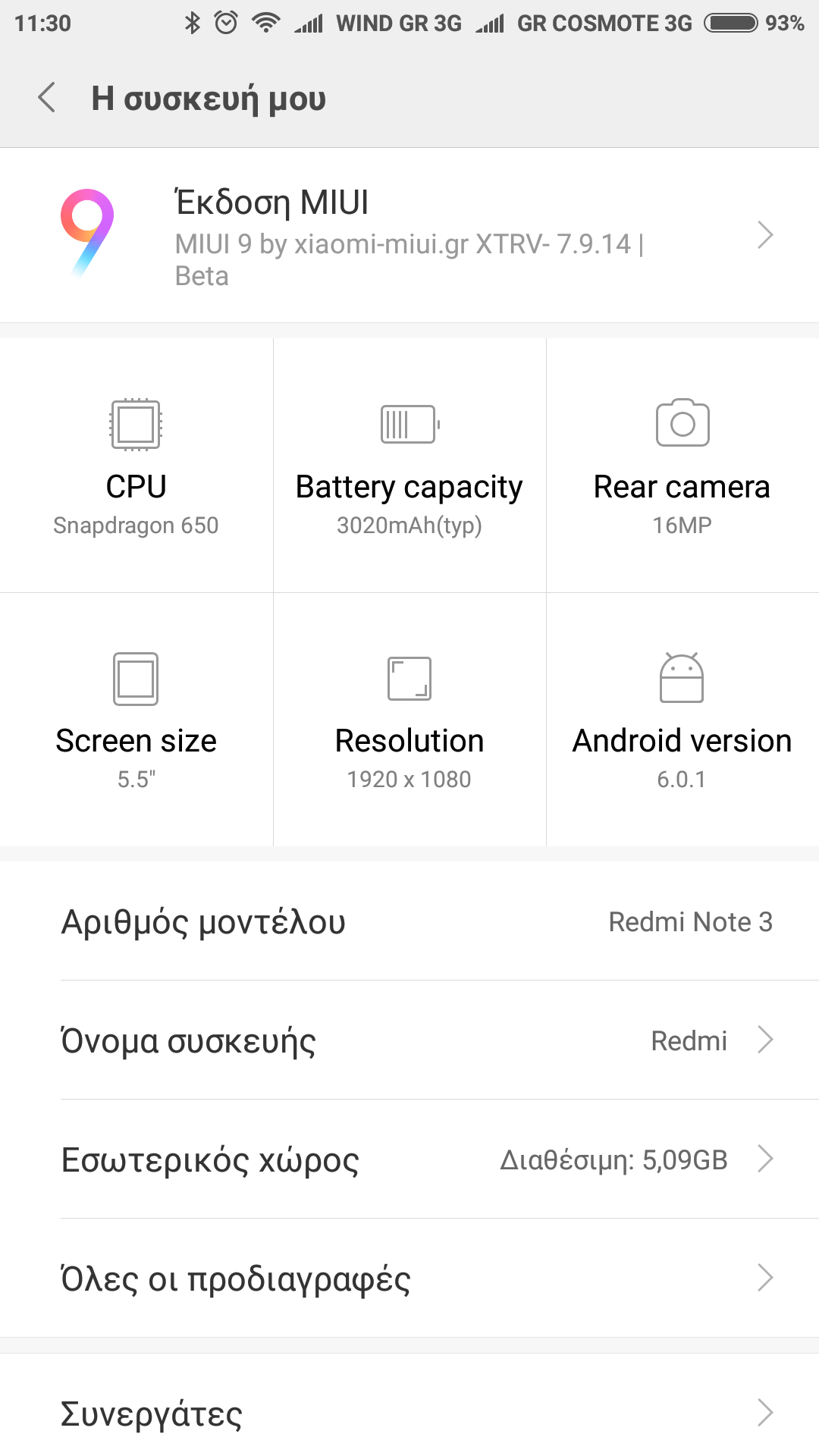Go back from Η συσκευή μου
The height and width of the screenshot is (1456, 819).
(47, 98)
